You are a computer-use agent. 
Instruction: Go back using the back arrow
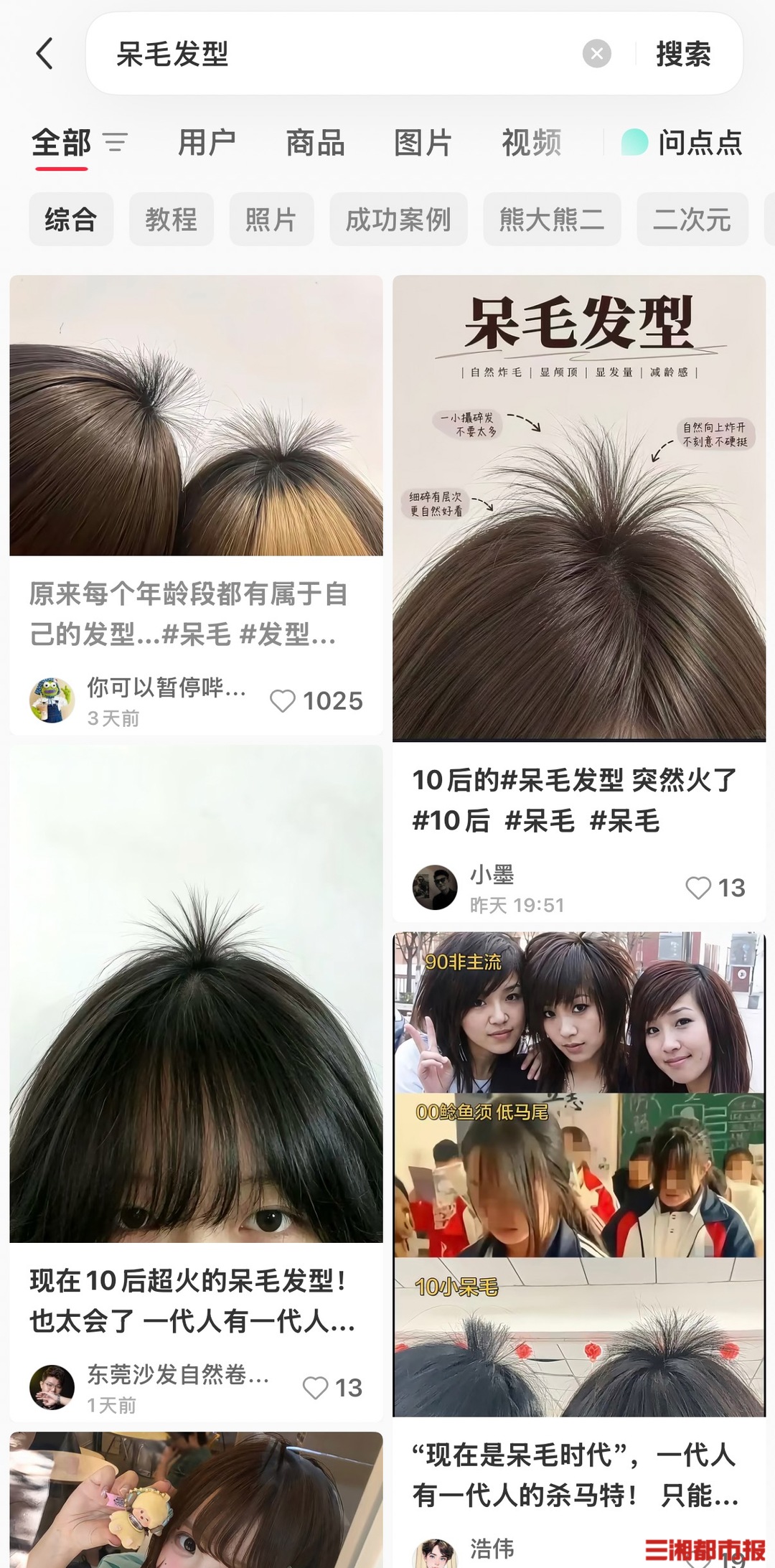[x=44, y=54]
